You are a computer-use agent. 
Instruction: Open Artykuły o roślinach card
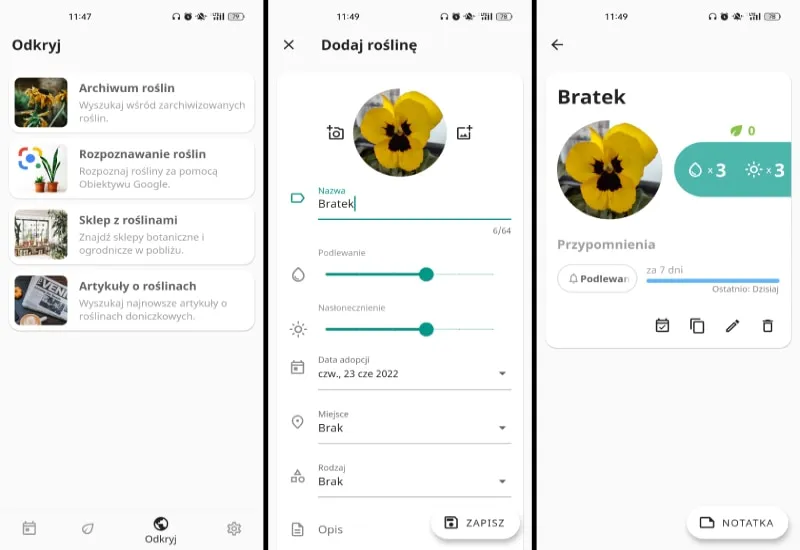(x=132, y=300)
